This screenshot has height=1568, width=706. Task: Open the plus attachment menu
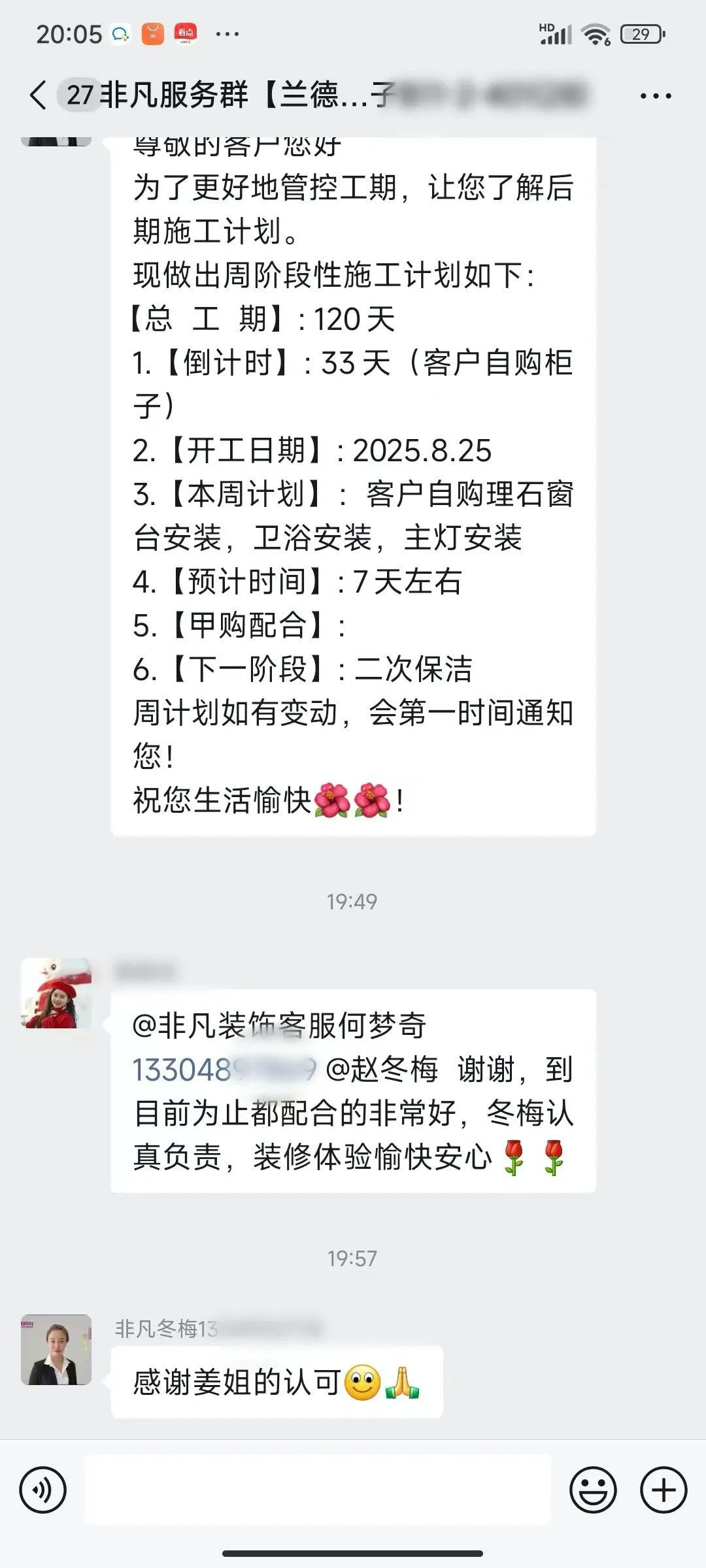664,1490
